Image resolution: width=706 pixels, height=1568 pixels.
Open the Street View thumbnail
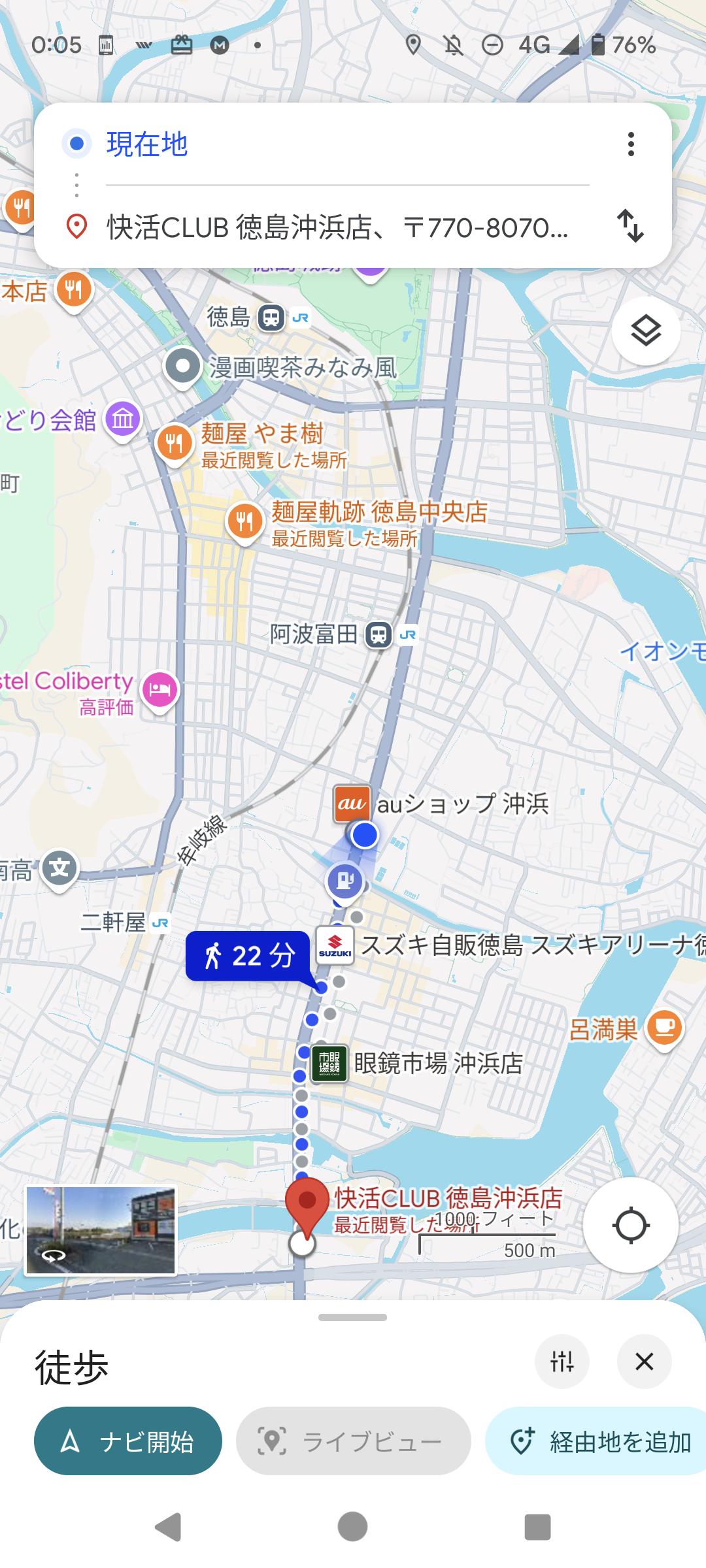pos(101,1231)
